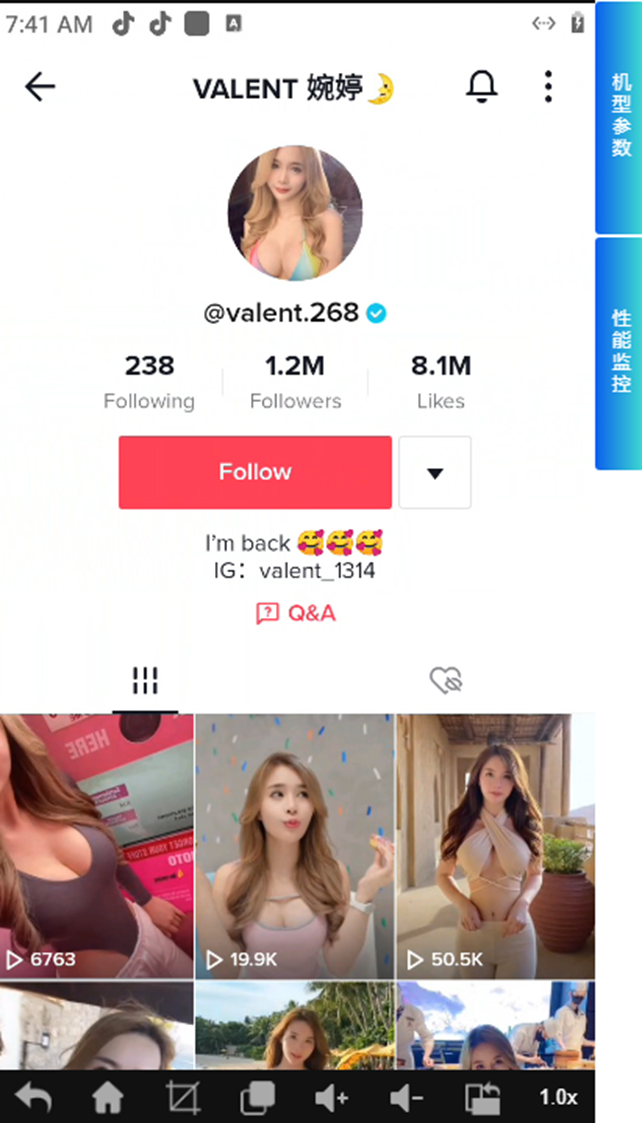Follow the valent.268 account
Screen dimensions: 642x1123
255,472
